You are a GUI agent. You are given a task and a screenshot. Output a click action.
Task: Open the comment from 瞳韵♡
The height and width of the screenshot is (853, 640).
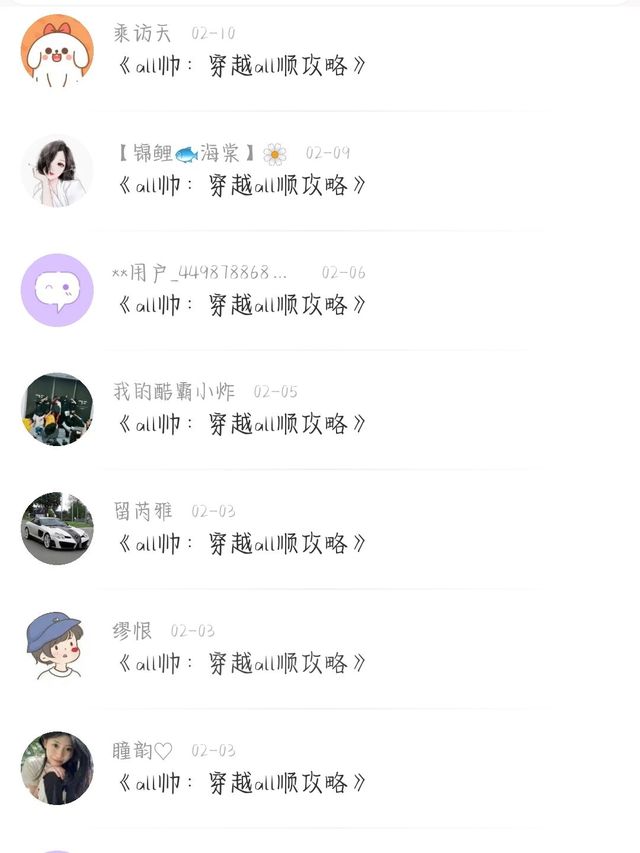(320, 769)
